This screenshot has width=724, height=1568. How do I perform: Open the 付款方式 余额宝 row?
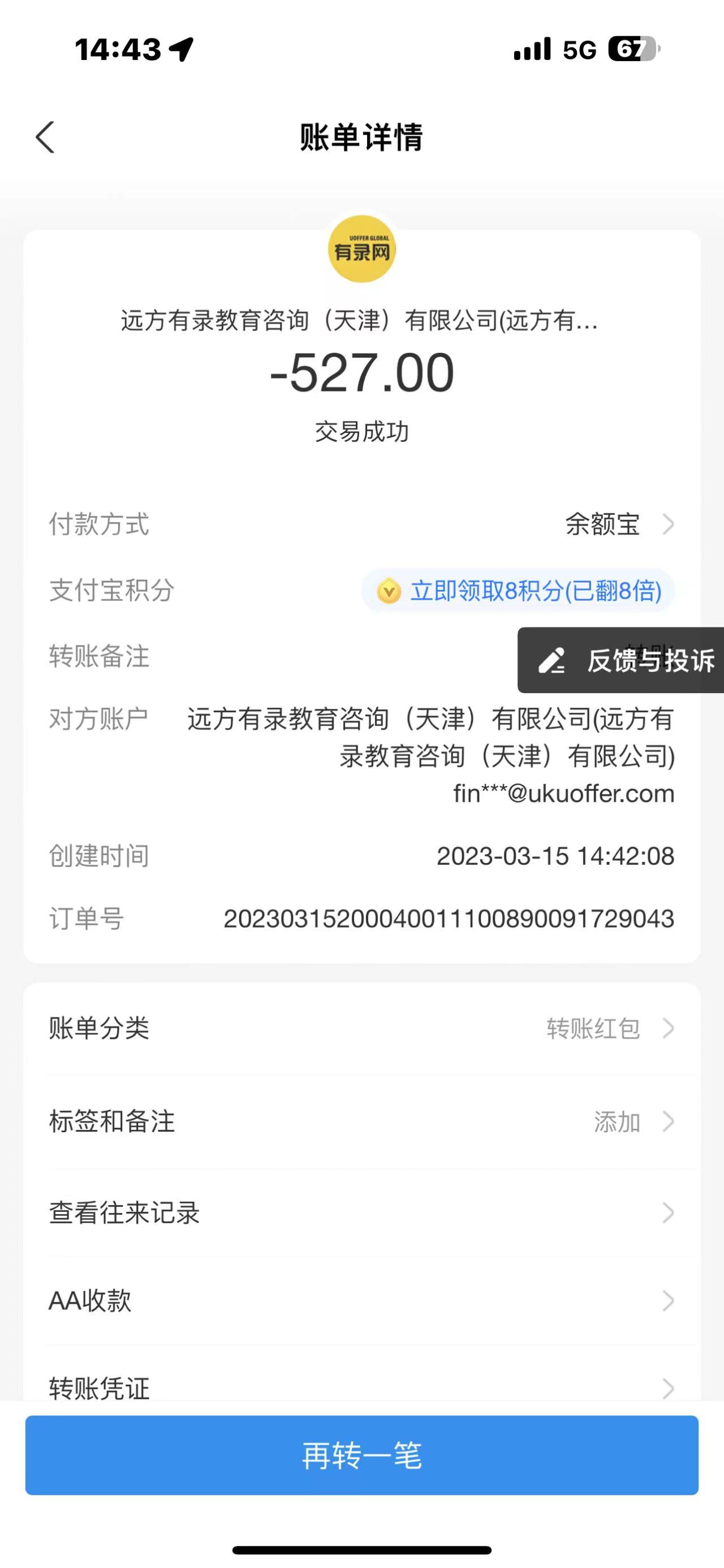619,524
